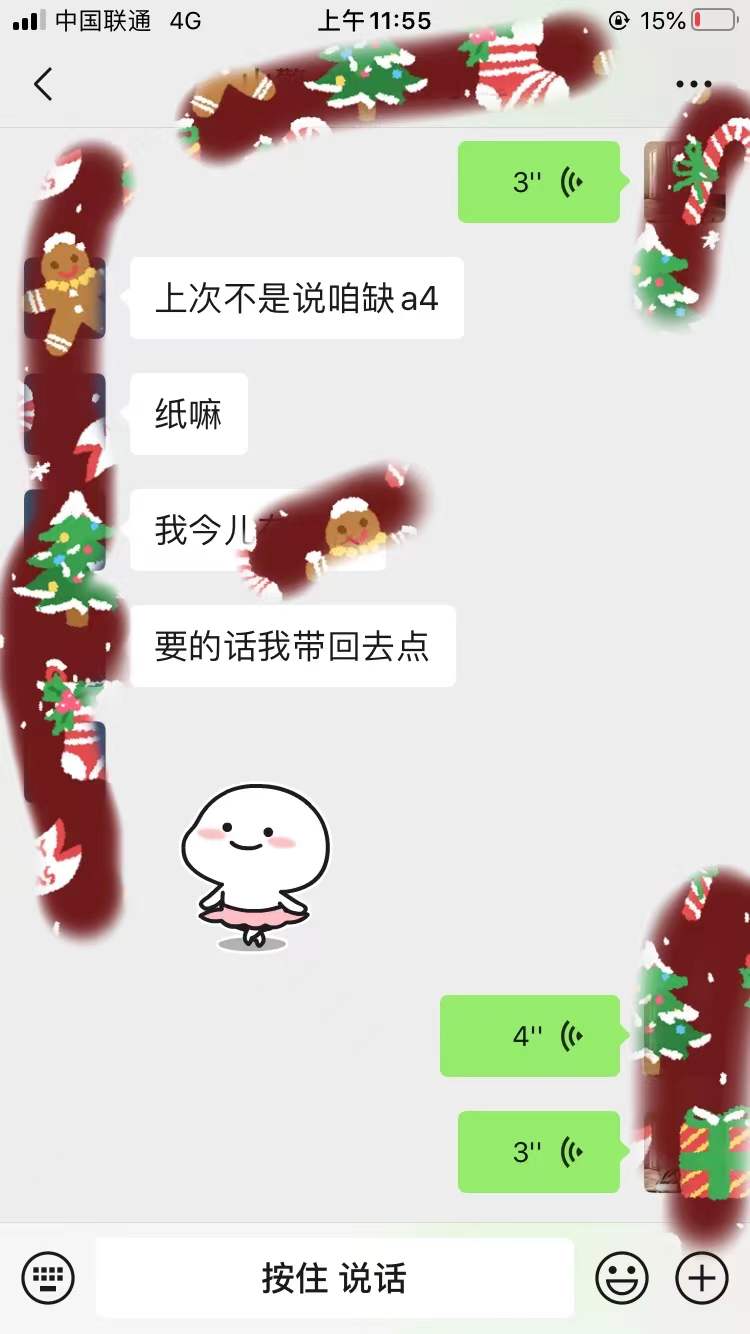Tap the 按住 说话 hold-to-talk button
Viewport: 750px width, 1334px height.
(x=334, y=1278)
